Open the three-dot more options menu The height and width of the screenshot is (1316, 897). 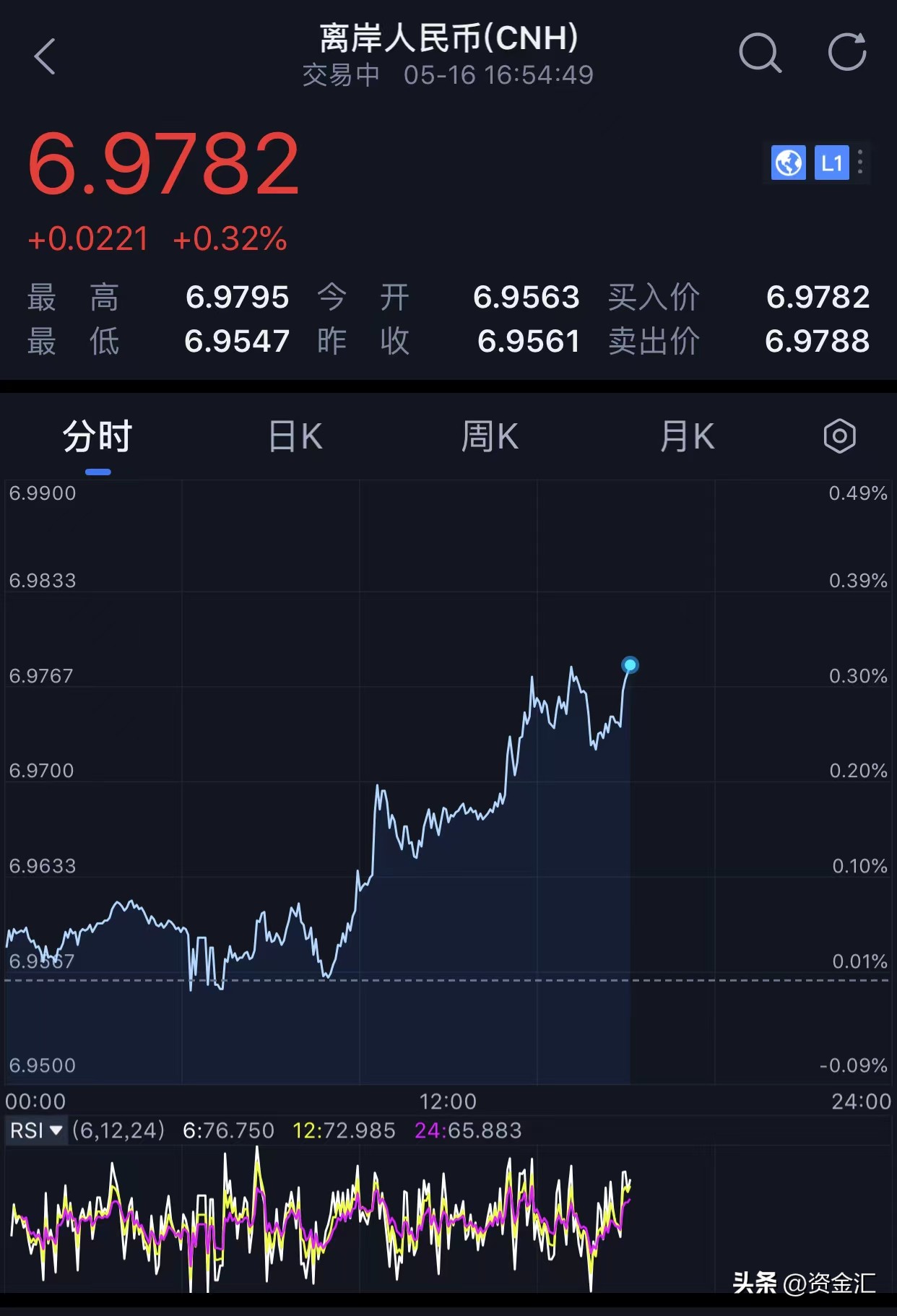(x=860, y=163)
